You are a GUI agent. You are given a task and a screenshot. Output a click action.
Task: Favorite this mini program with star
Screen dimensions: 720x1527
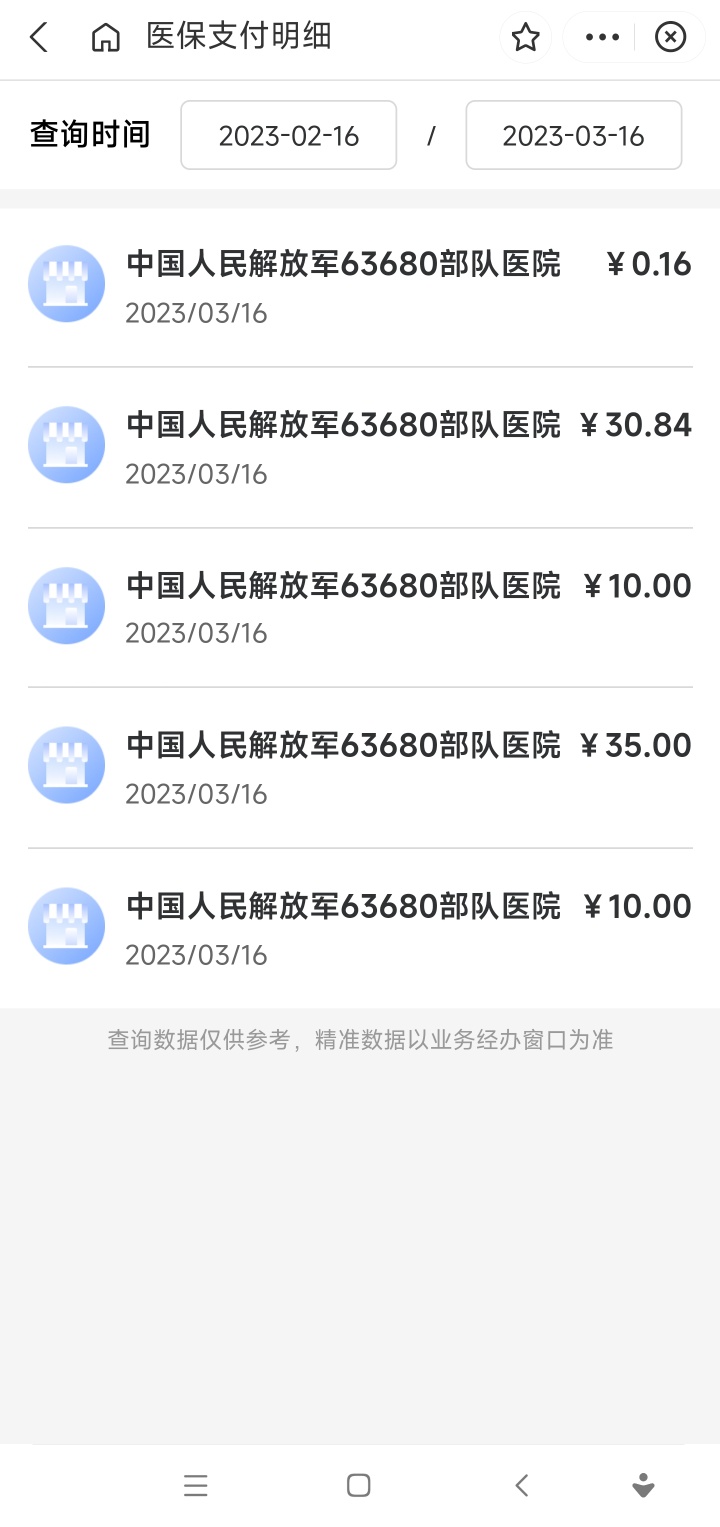(x=525, y=38)
